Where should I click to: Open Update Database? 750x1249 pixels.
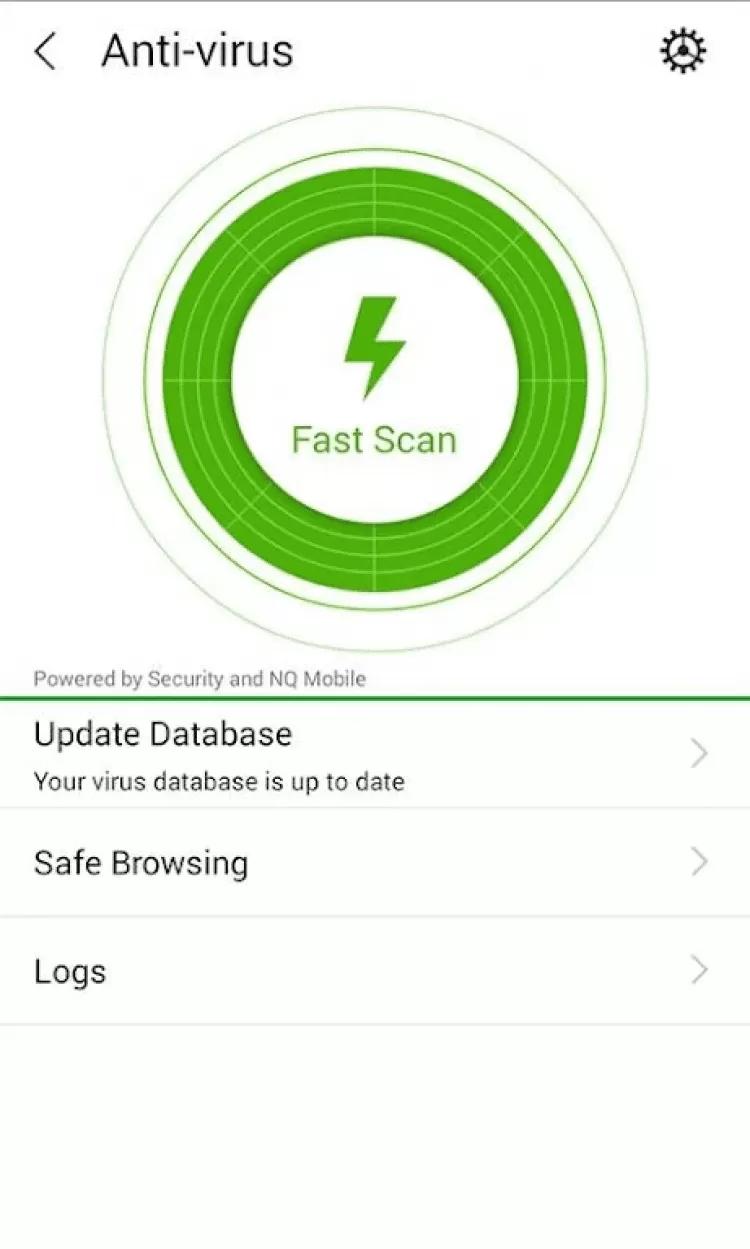[374, 754]
